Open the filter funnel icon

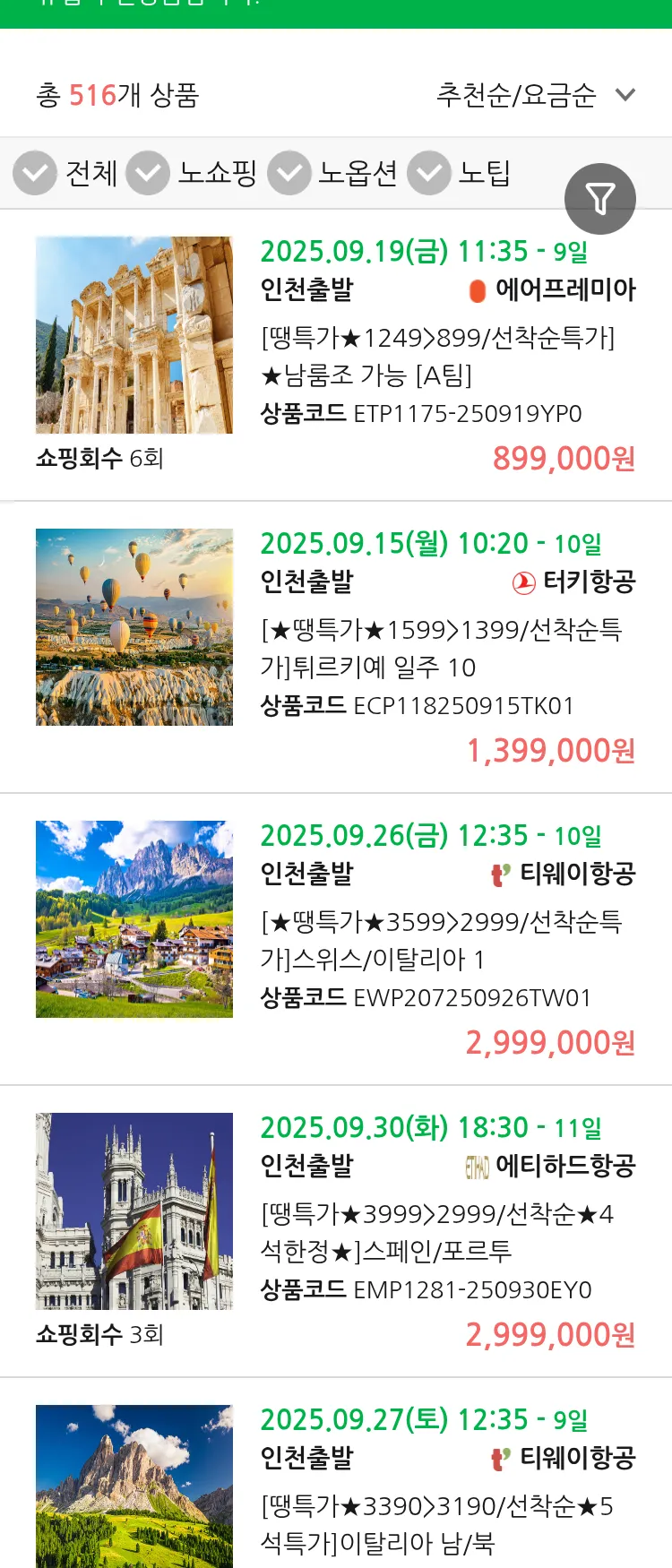[x=600, y=198]
